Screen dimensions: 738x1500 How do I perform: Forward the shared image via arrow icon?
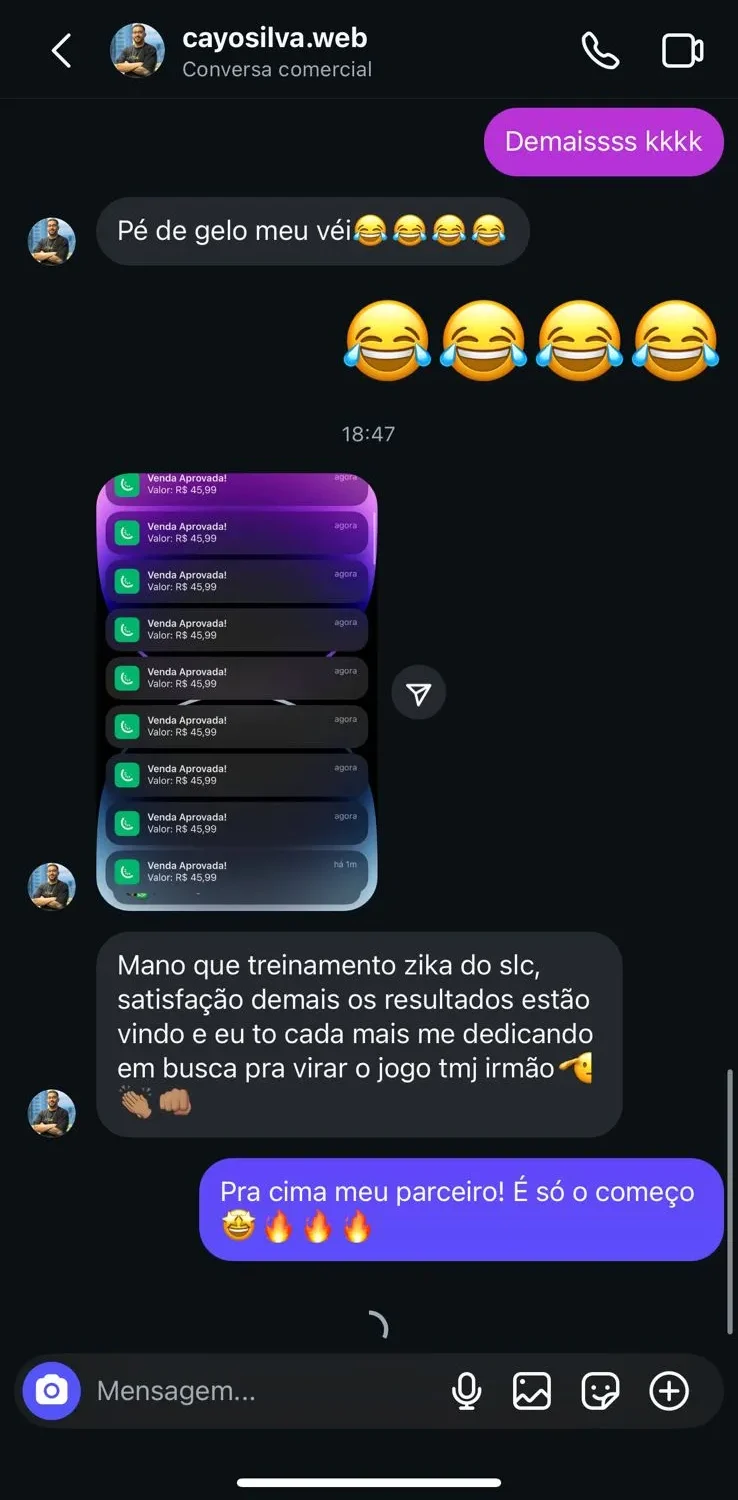(x=418, y=693)
